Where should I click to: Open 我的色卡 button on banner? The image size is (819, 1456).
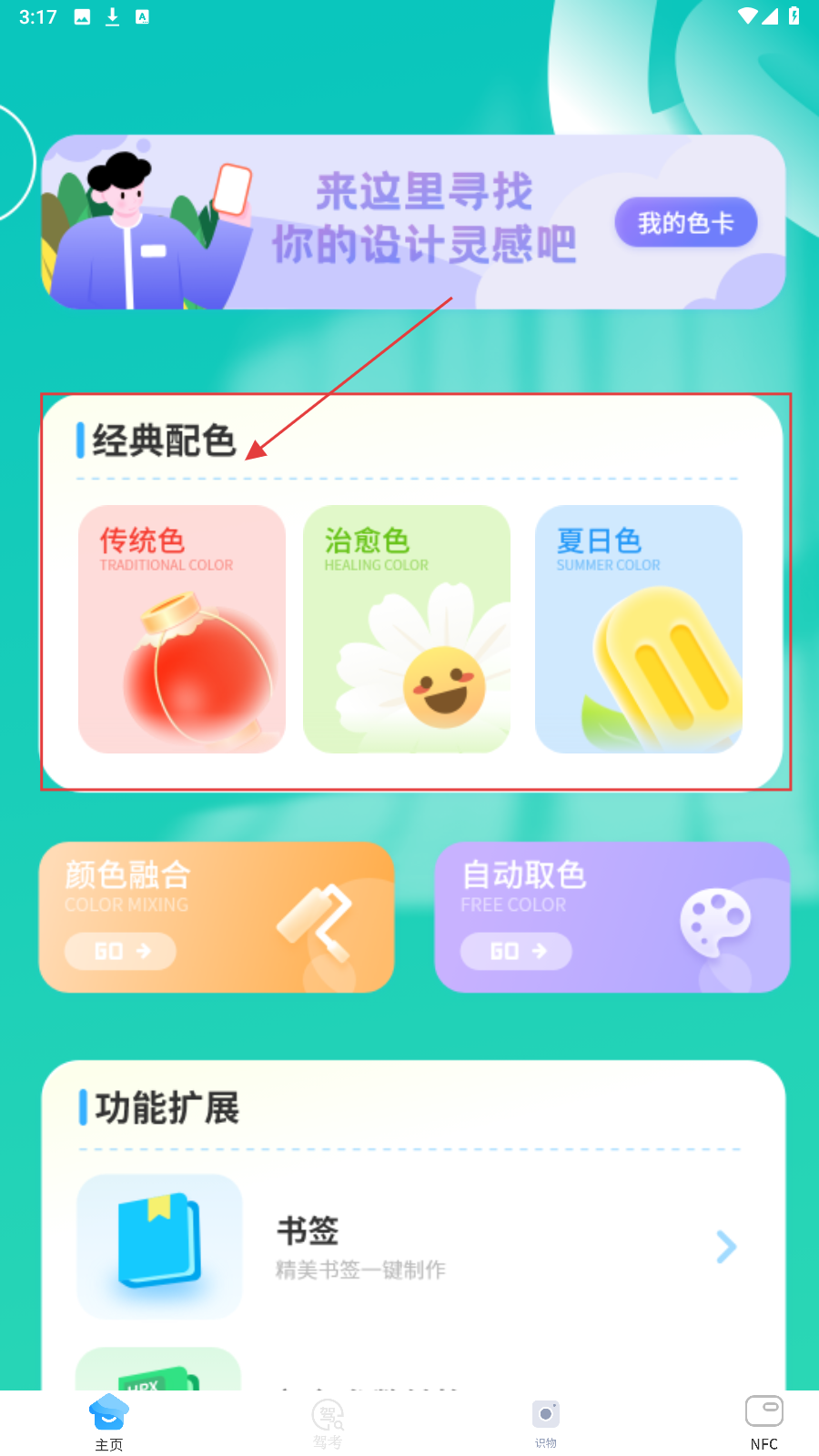pos(685,223)
